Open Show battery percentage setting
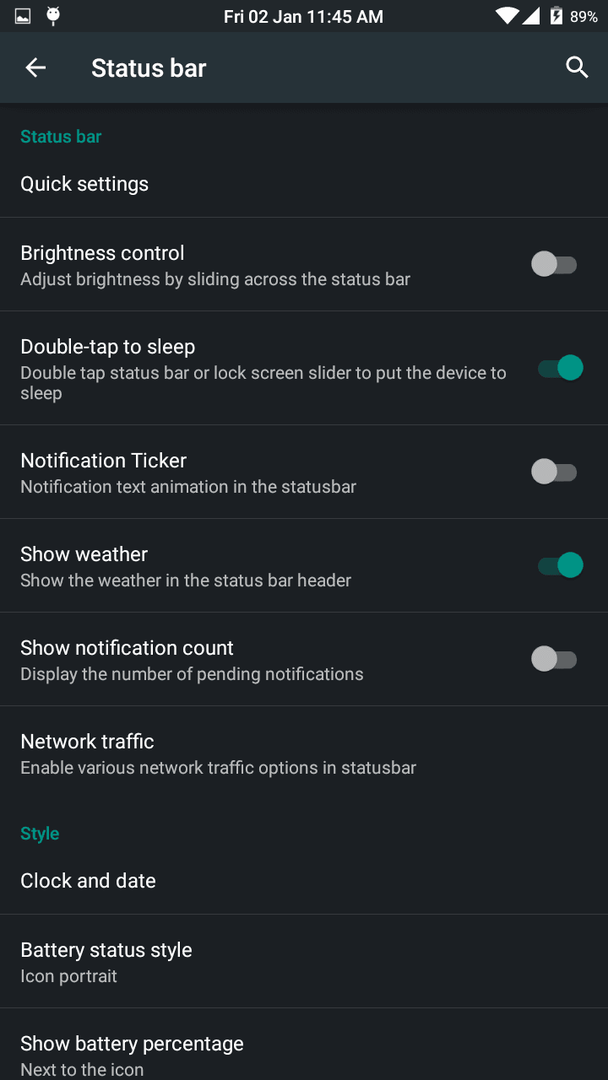Screen dimensions: 608x1080 pyautogui.click(x=304, y=1044)
